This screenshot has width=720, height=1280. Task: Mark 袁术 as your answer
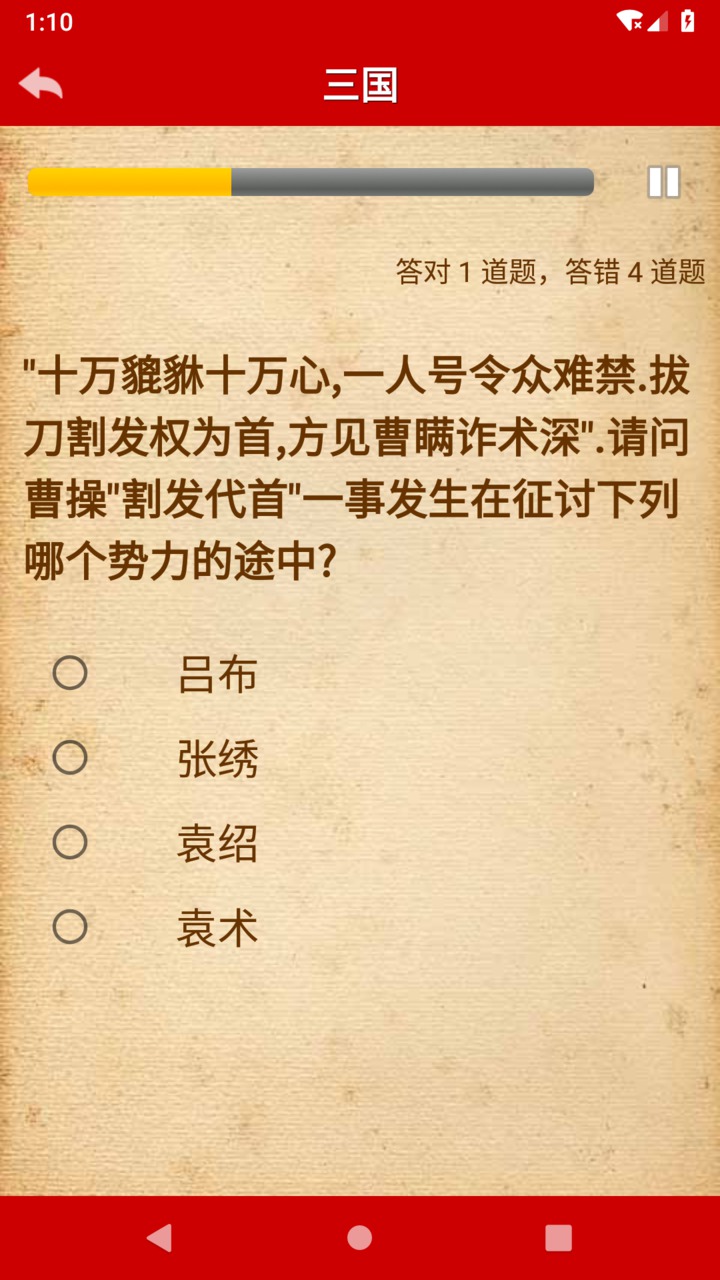[70, 928]
